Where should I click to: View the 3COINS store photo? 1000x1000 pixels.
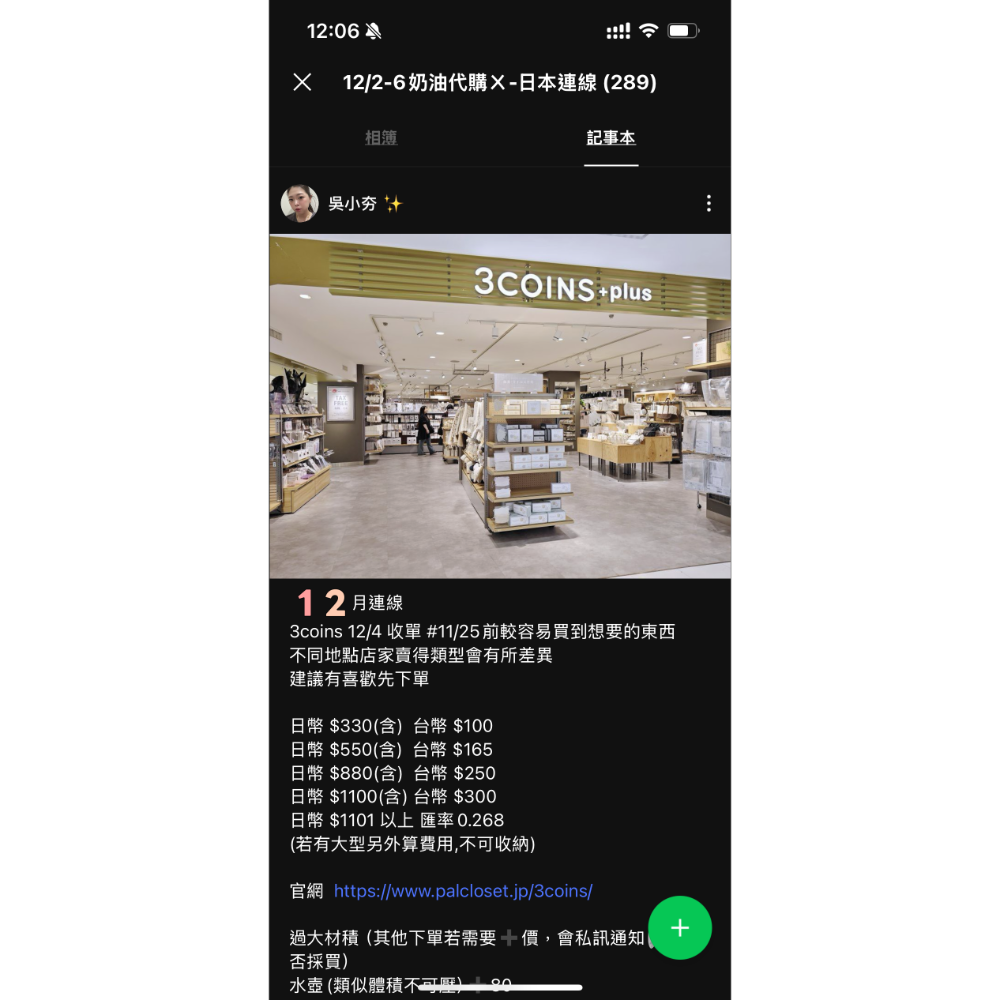tap(500, 406)
